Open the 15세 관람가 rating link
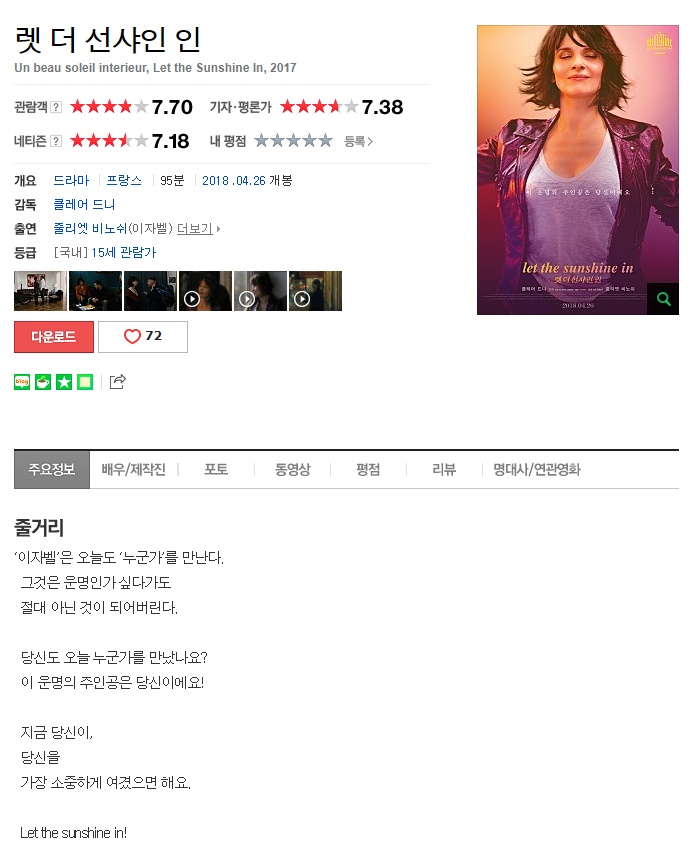This screenshot has width=700, height=846. point(124,252)
